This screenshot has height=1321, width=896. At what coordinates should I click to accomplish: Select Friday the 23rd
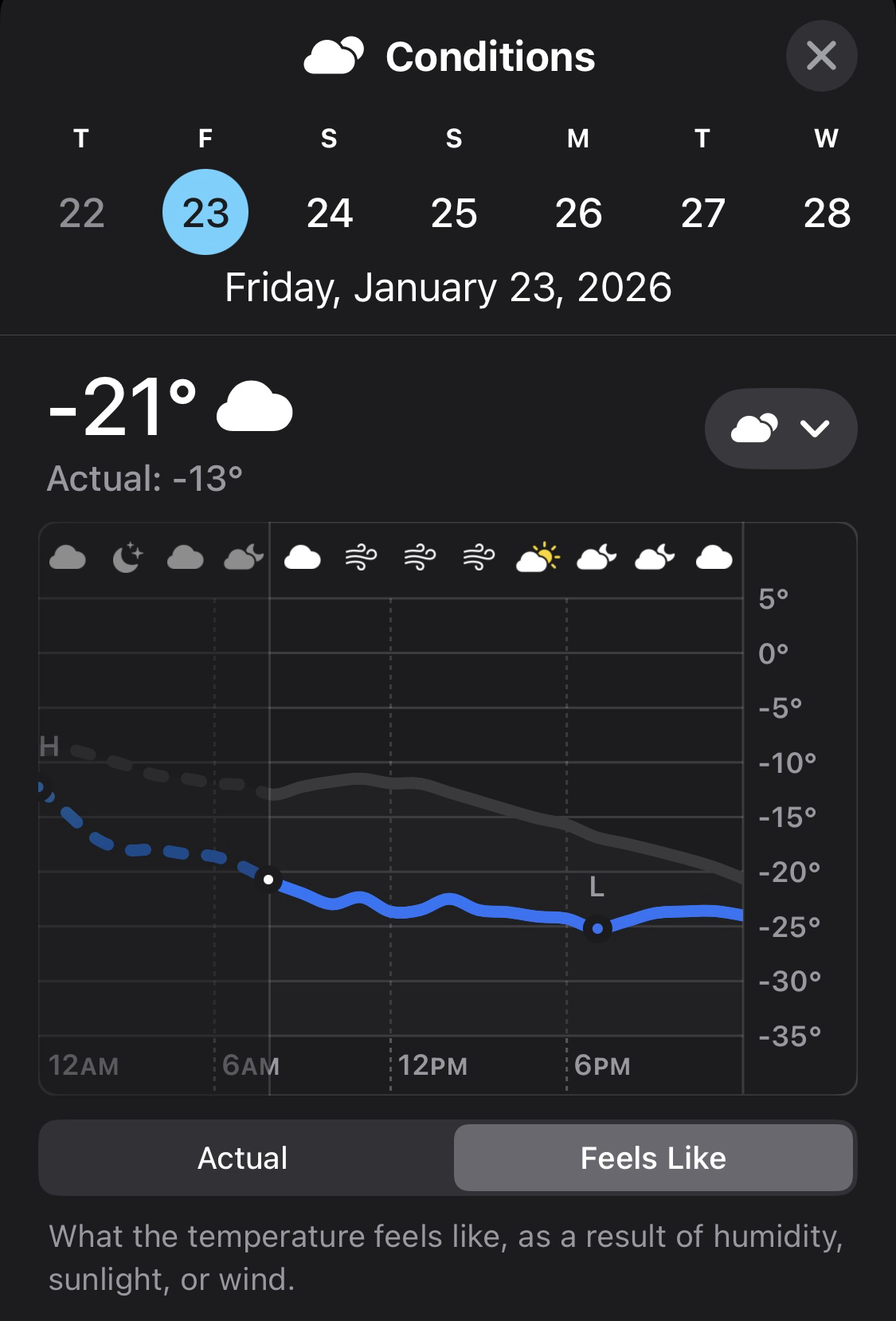205,212
